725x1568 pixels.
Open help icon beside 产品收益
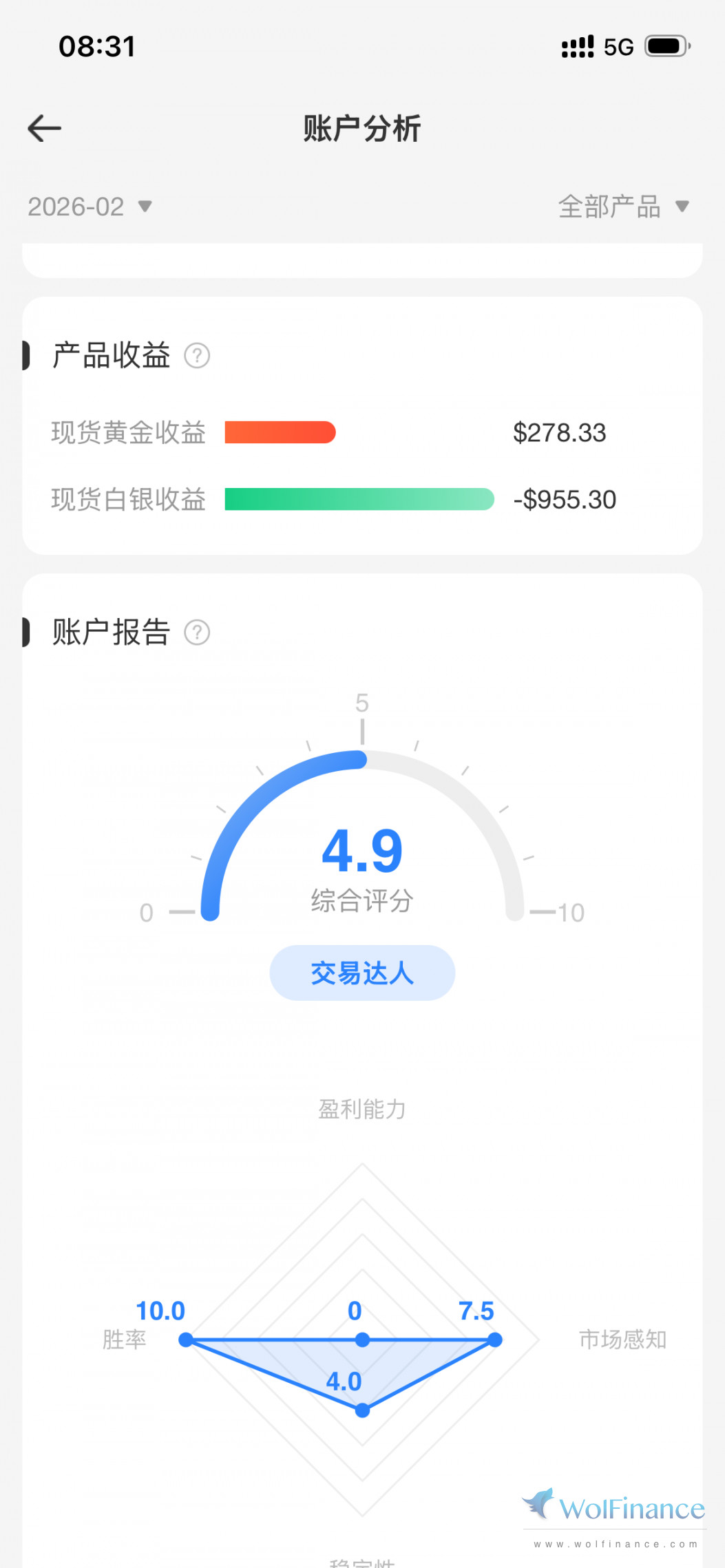pos(197,356)
